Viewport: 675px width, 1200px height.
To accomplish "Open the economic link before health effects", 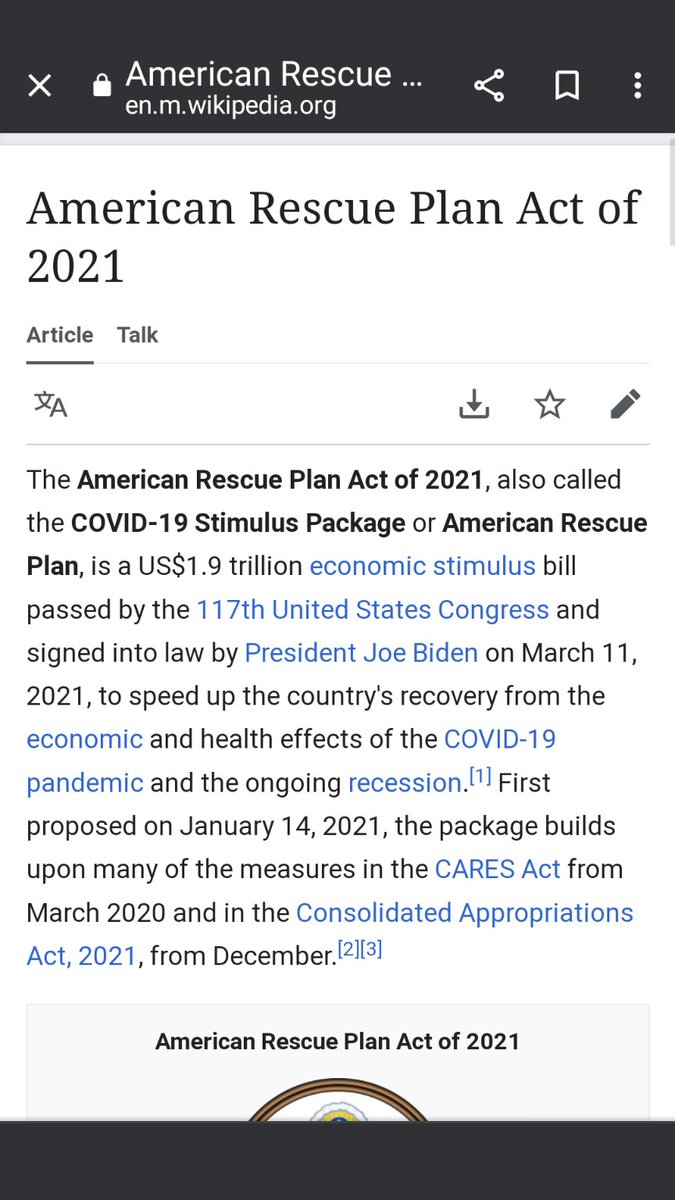I will coord(85,739).
